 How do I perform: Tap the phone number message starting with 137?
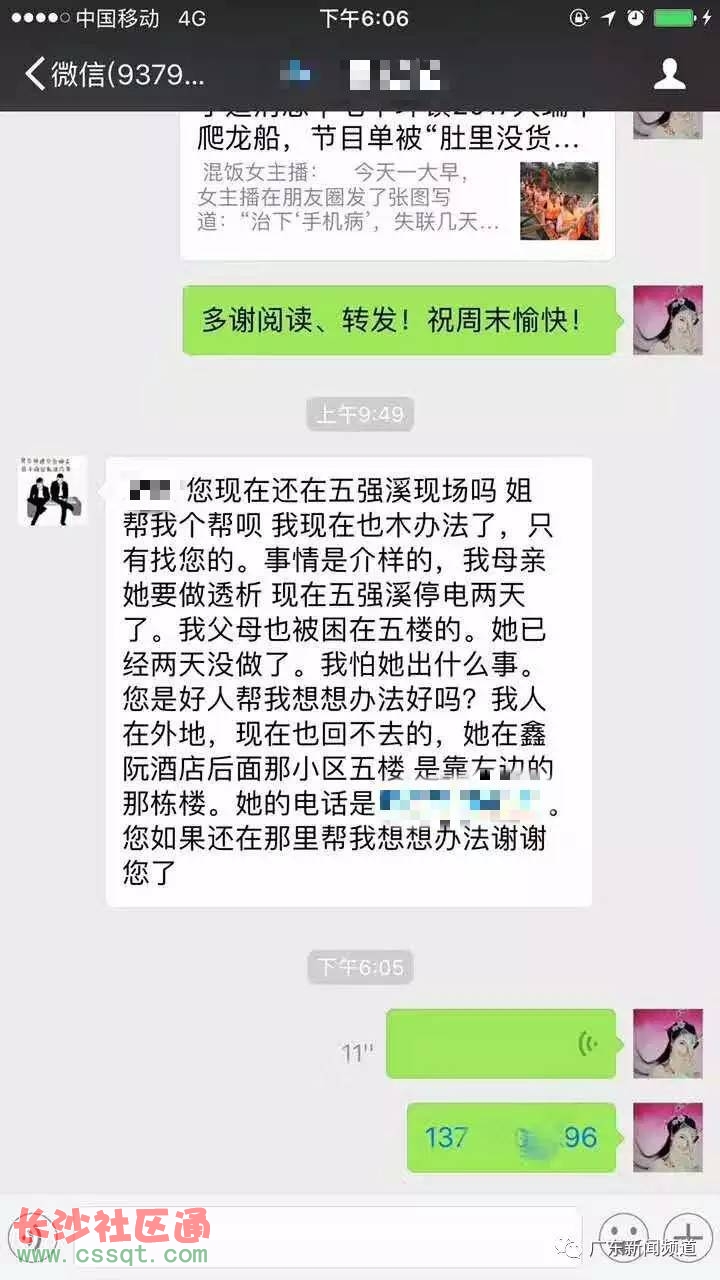tap(510, 1138)
